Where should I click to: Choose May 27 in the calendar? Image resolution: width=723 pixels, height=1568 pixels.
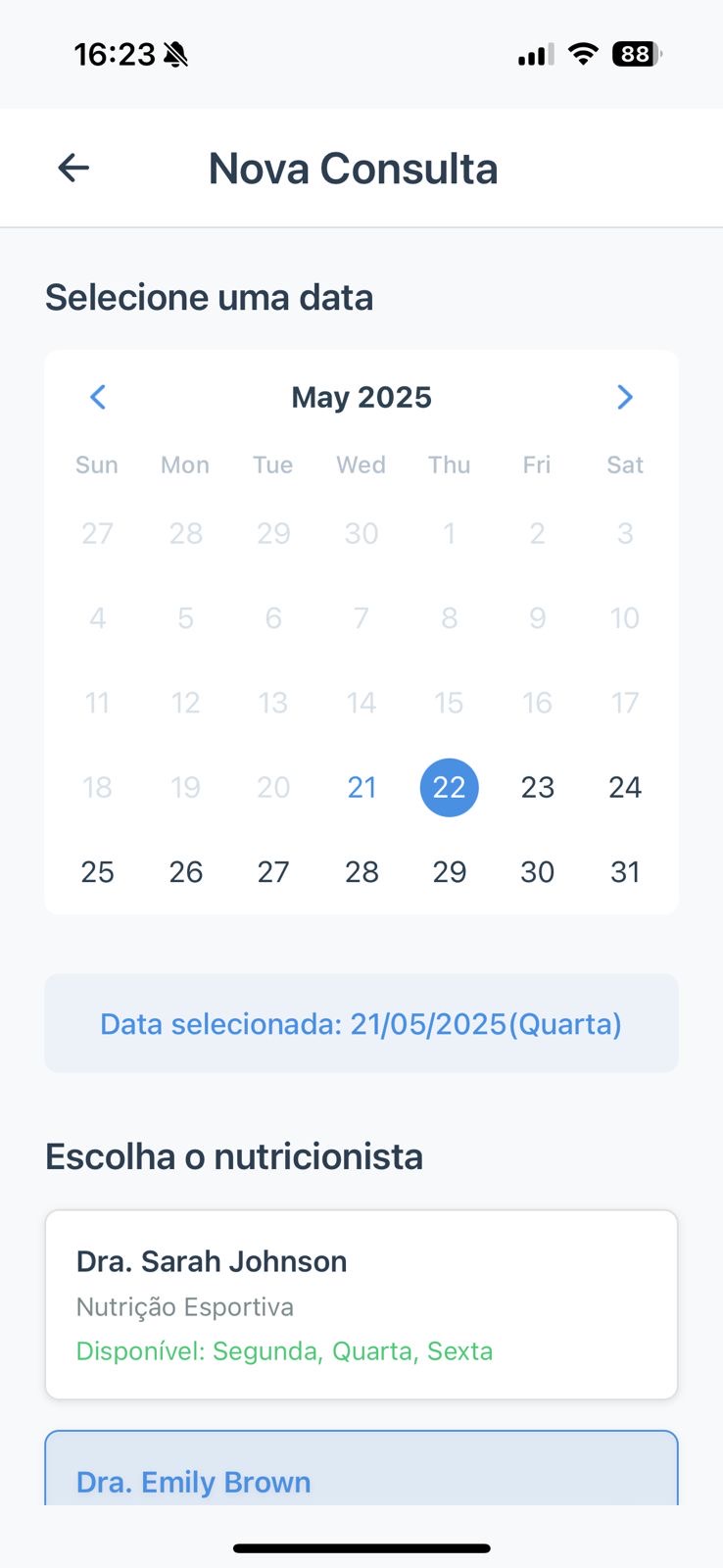[273, 871]
